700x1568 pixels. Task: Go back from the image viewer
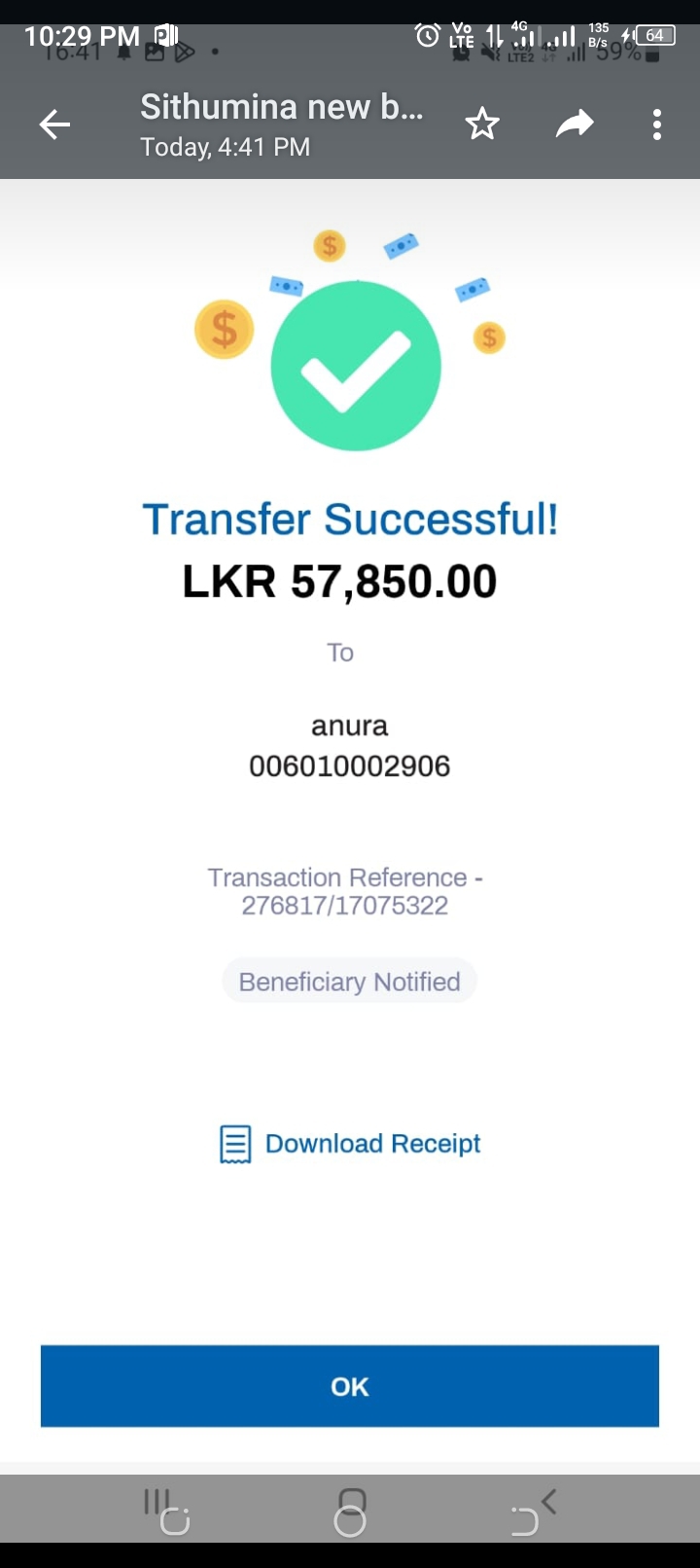pyautogui.click(x=54, y=125)
